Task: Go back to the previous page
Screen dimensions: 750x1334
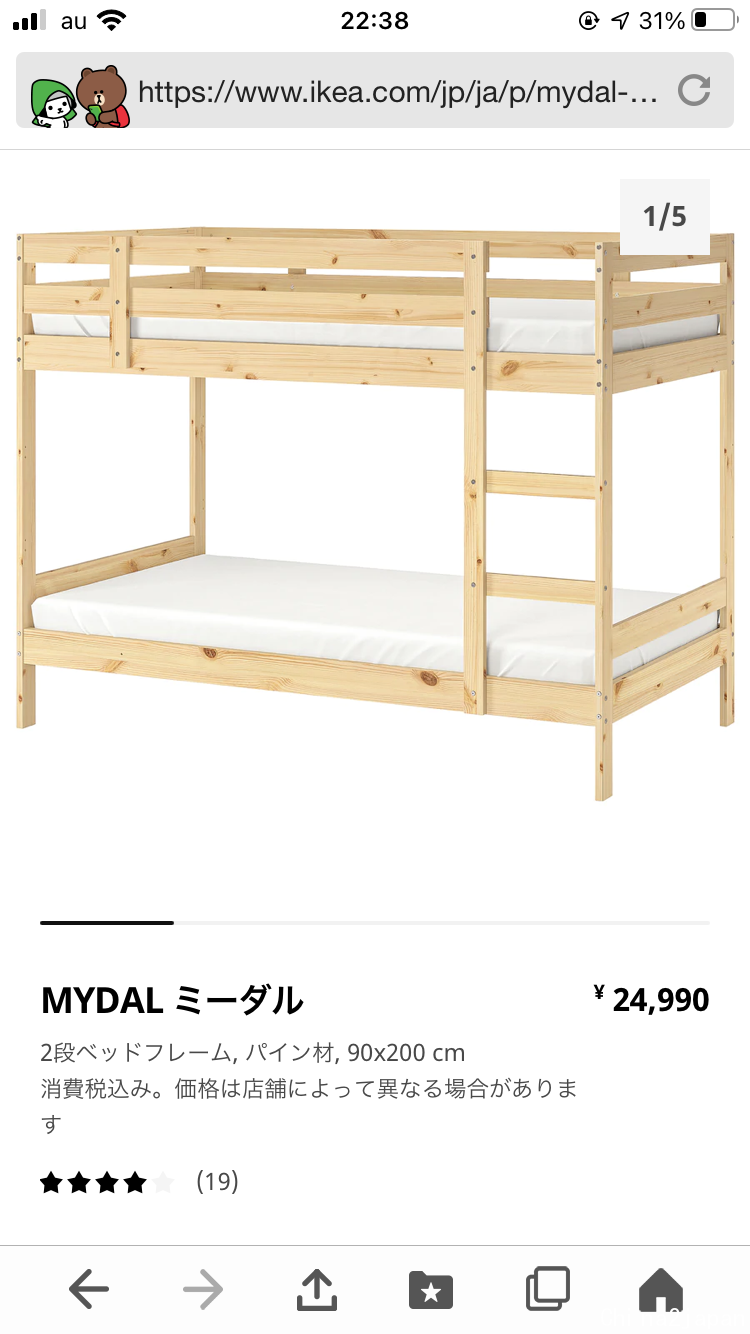Action: click(89, 1290)
